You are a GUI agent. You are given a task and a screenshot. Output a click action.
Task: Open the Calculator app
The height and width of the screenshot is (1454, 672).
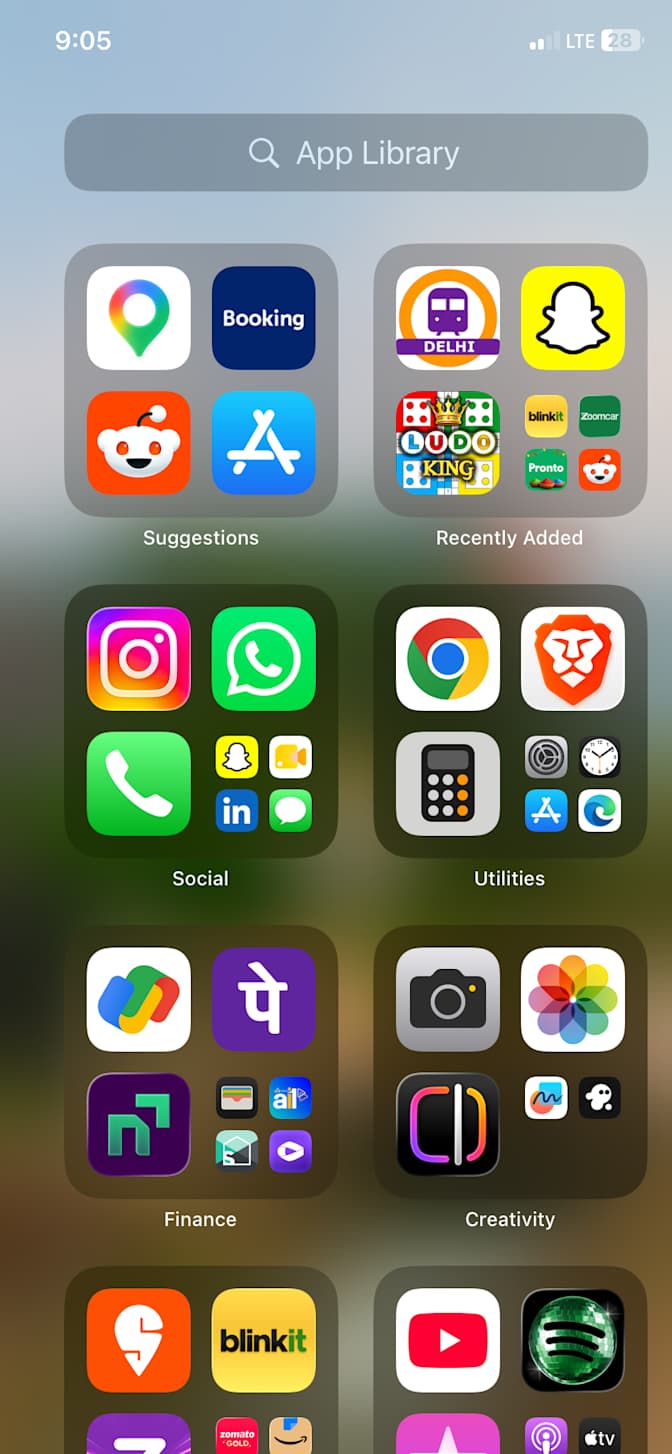click(x=448, y=784)
